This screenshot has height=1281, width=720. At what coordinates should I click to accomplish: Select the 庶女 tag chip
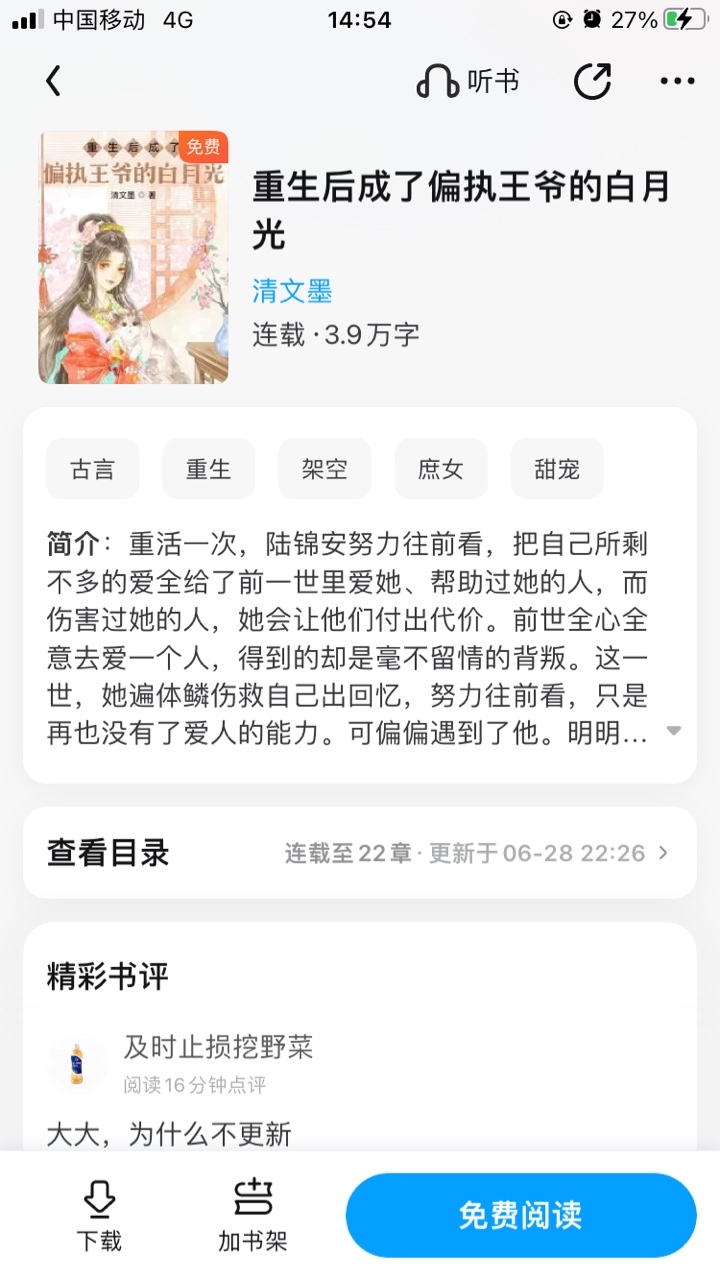(x=440, y=469)
